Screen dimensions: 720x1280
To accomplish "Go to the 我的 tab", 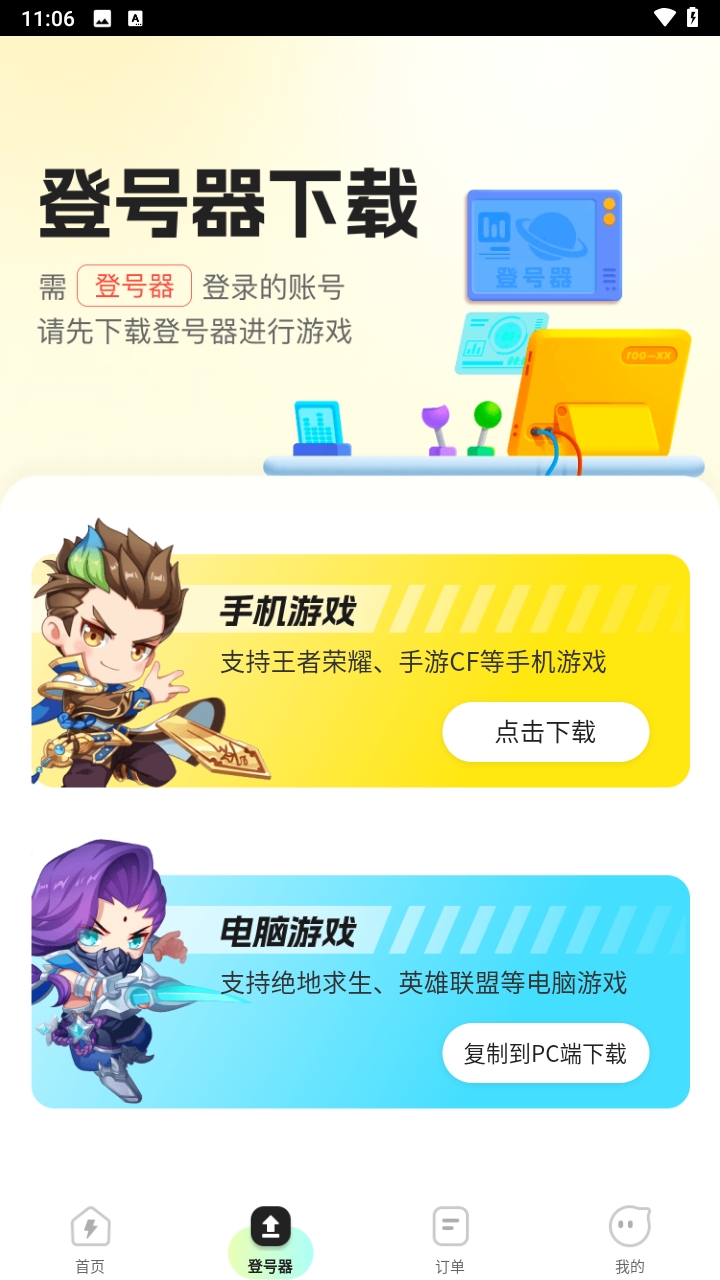I will point(630,1240).
